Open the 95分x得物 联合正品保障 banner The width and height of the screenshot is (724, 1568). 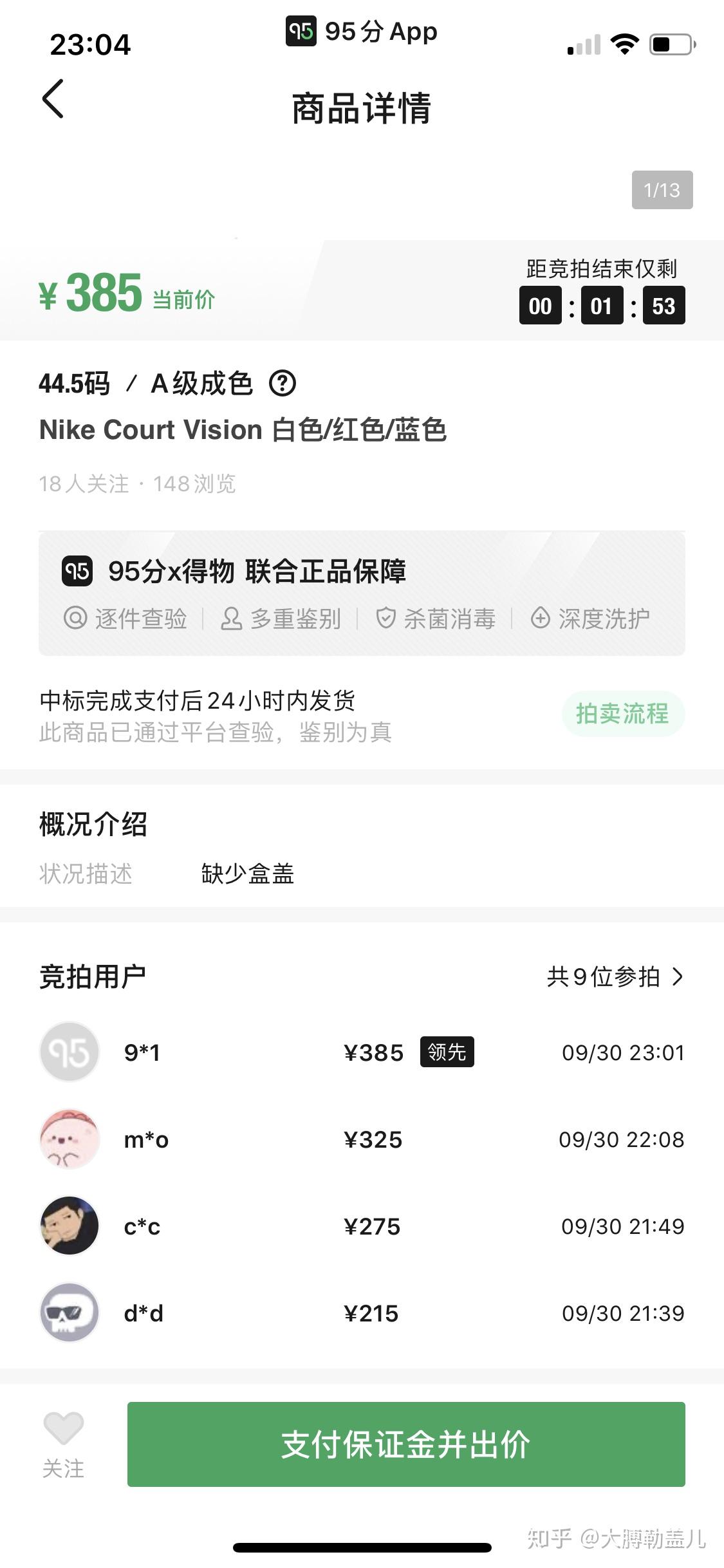361,593
